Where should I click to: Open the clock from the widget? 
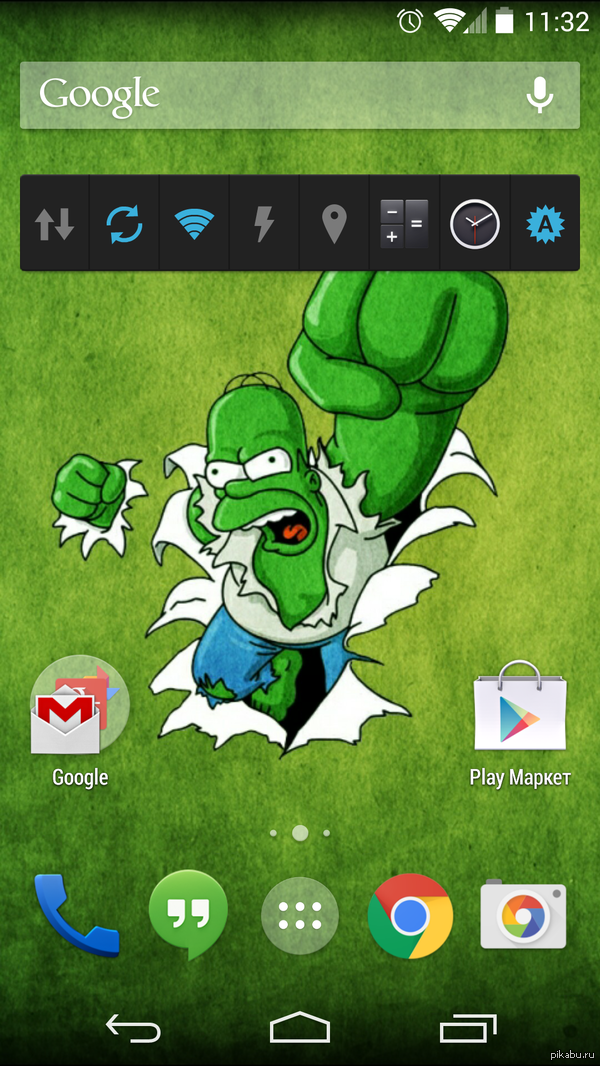[475, 224]
